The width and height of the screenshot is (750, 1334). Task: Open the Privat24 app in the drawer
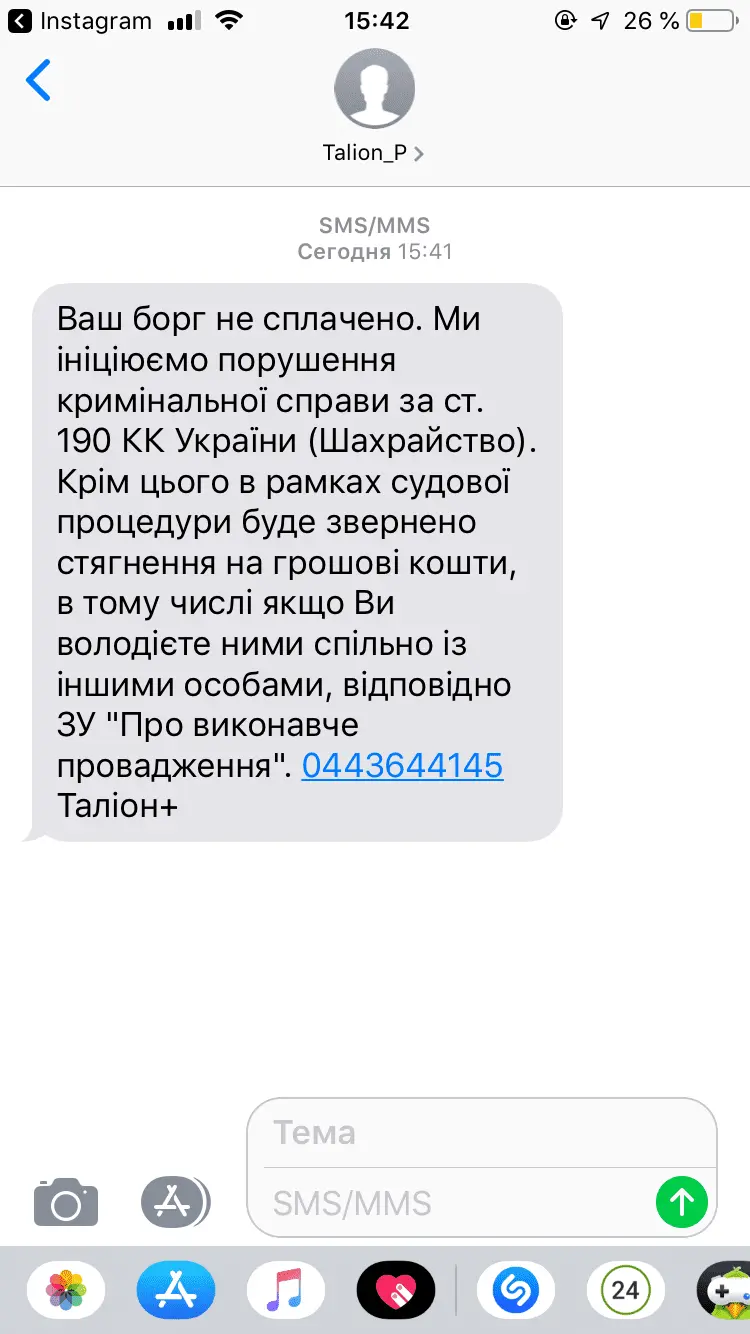point(625,1290)
